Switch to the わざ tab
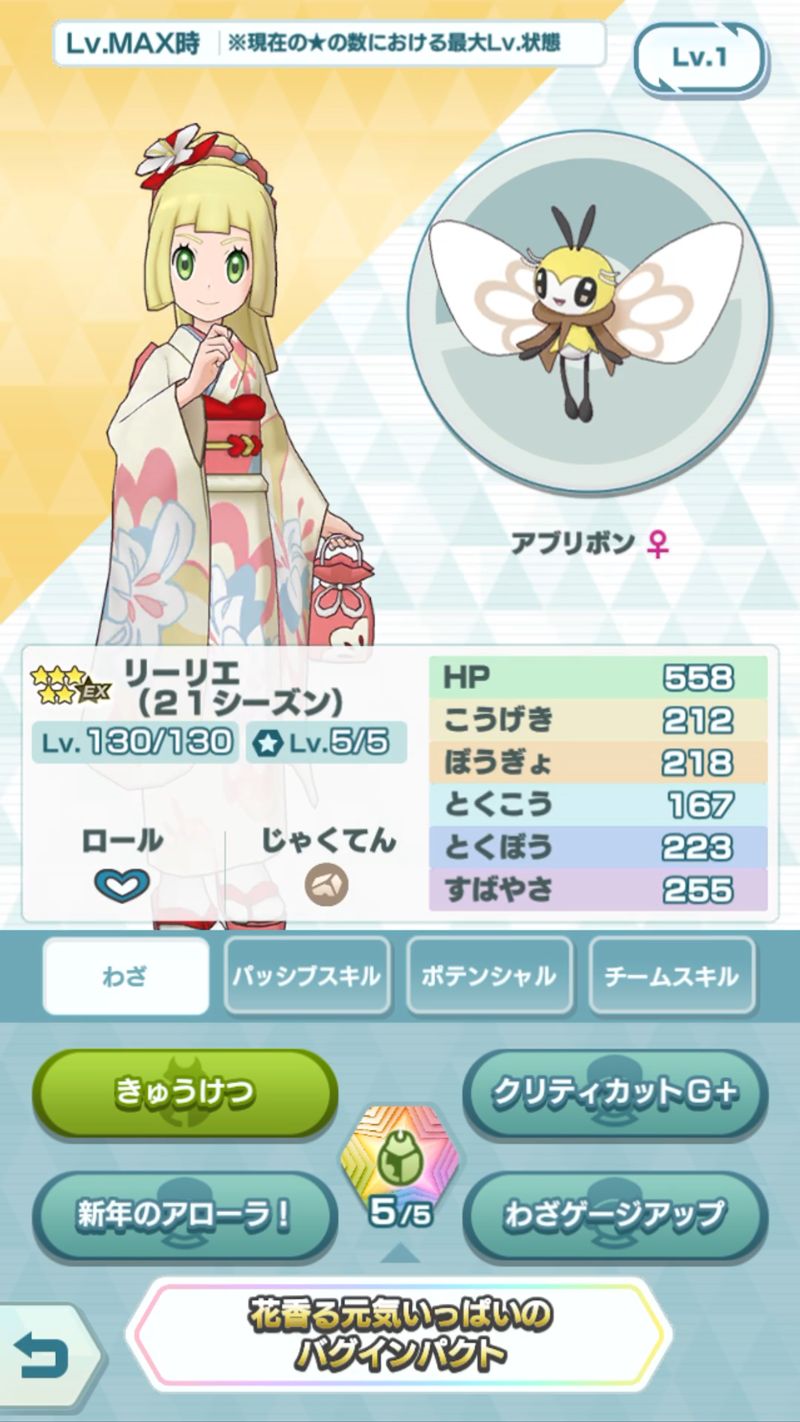This screenshot has width=800, height=1422. pyautogui.click(x=126, y=976)
